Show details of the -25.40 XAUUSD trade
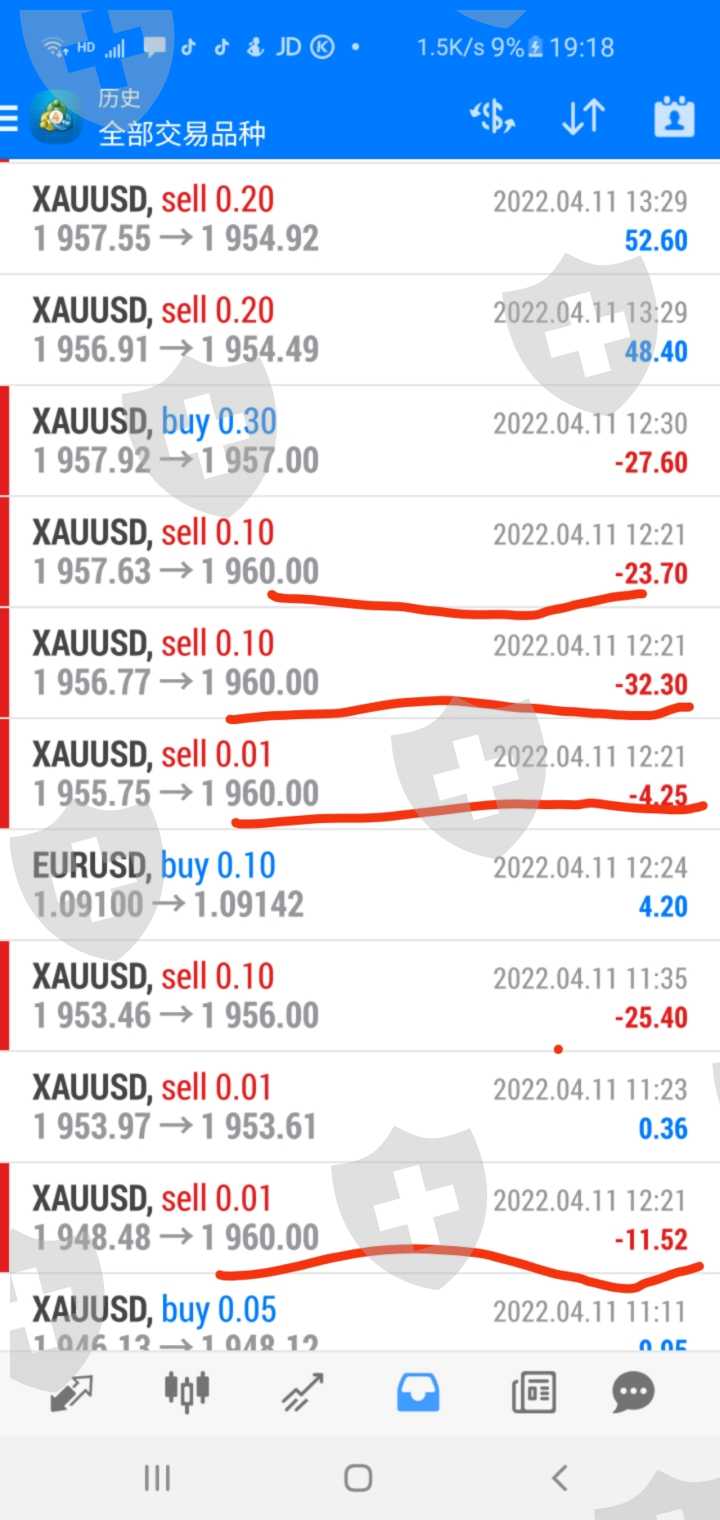The image size is (720, 1520). (x=360, y=996)
